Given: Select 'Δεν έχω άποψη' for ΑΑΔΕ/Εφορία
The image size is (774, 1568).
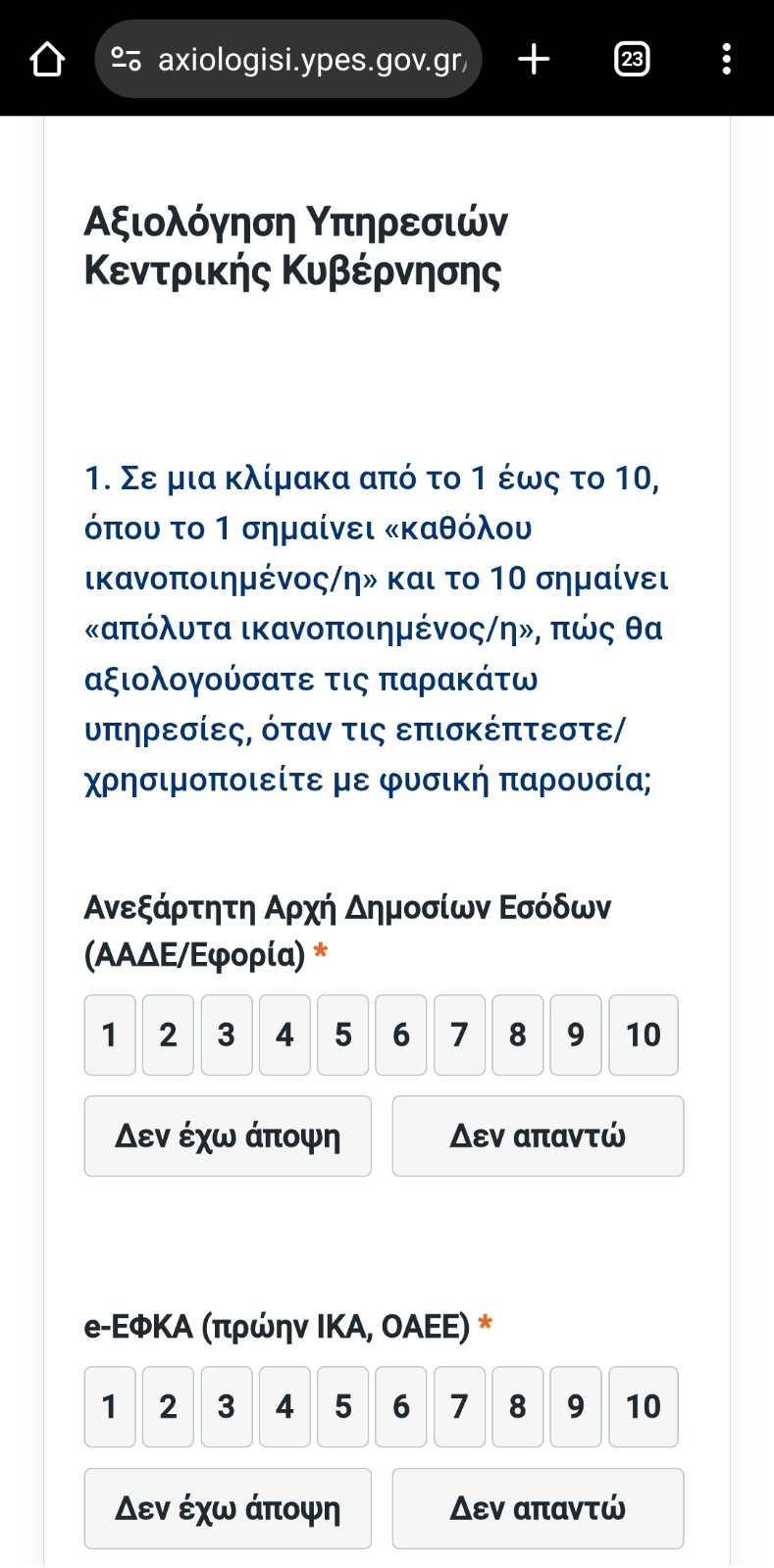Looking at the screenshot, I should pos(228,1137).
